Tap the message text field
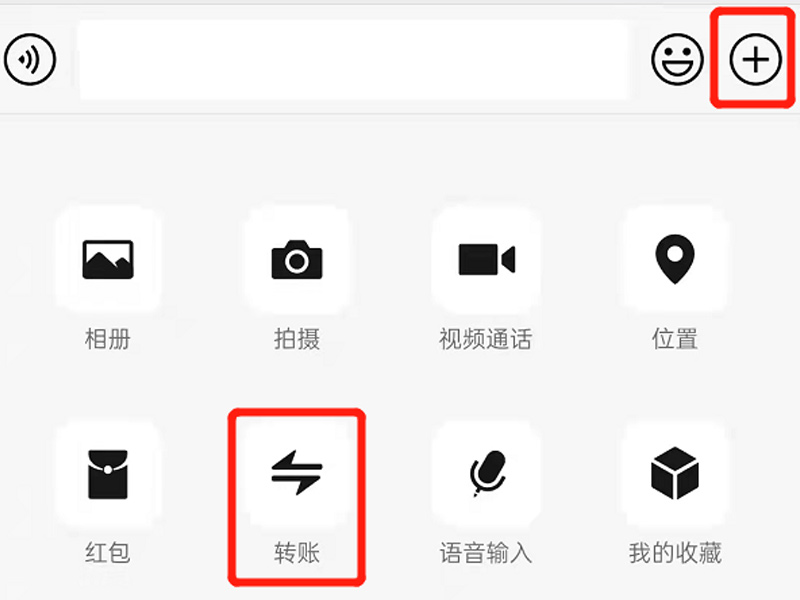Viewport: 800px width, 600px height. (353, 60)
